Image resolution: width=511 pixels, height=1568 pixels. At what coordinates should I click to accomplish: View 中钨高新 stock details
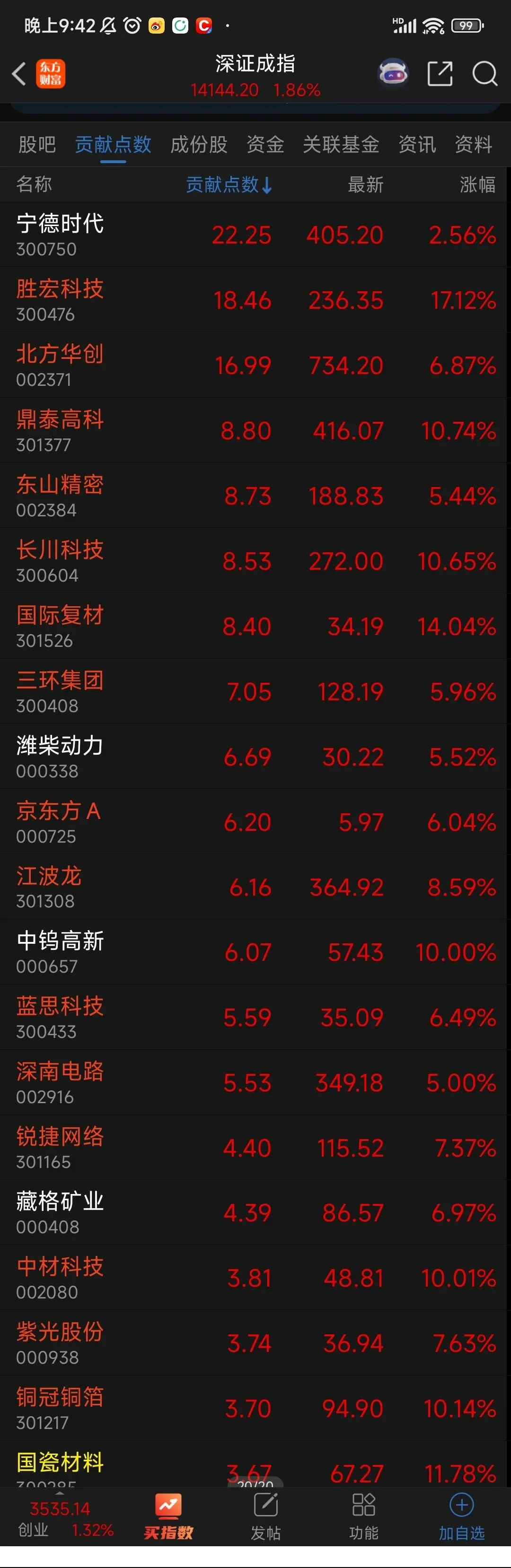255,951
